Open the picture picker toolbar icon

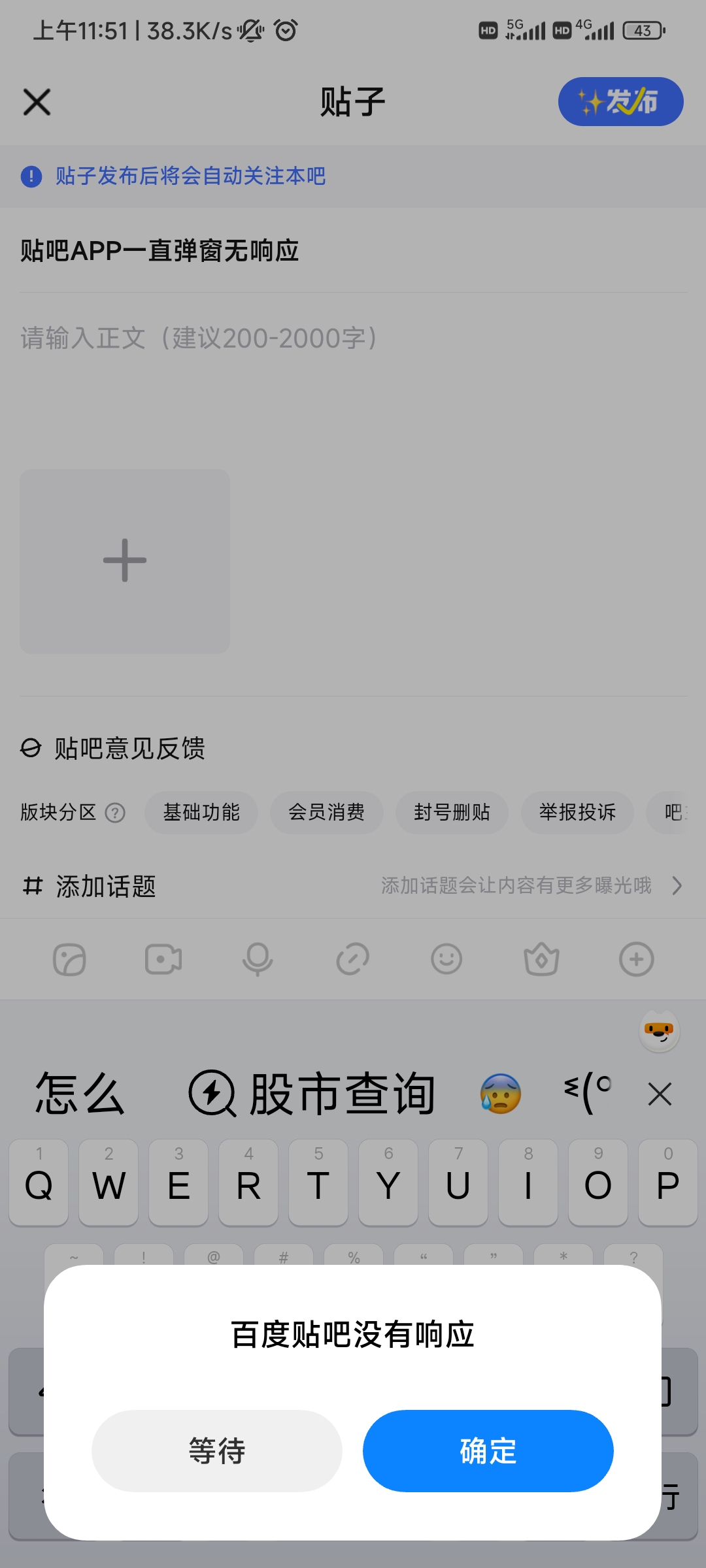click(69, 959)
